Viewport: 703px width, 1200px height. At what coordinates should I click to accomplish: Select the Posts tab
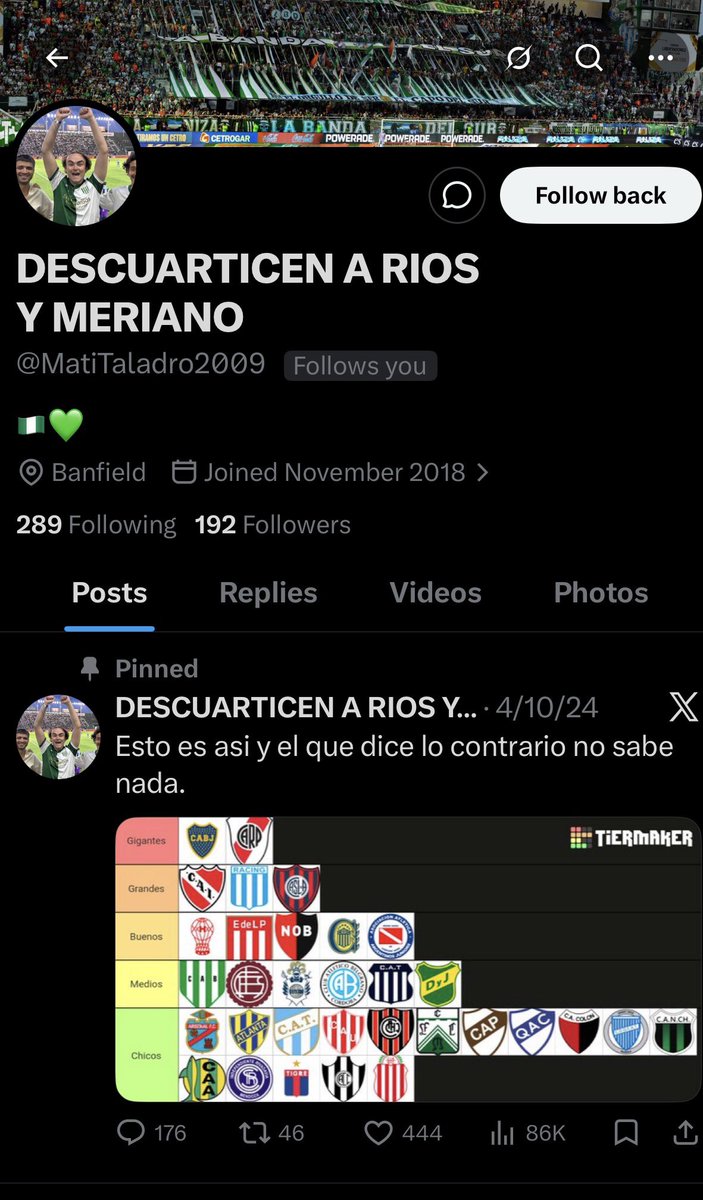click(109, 593)
